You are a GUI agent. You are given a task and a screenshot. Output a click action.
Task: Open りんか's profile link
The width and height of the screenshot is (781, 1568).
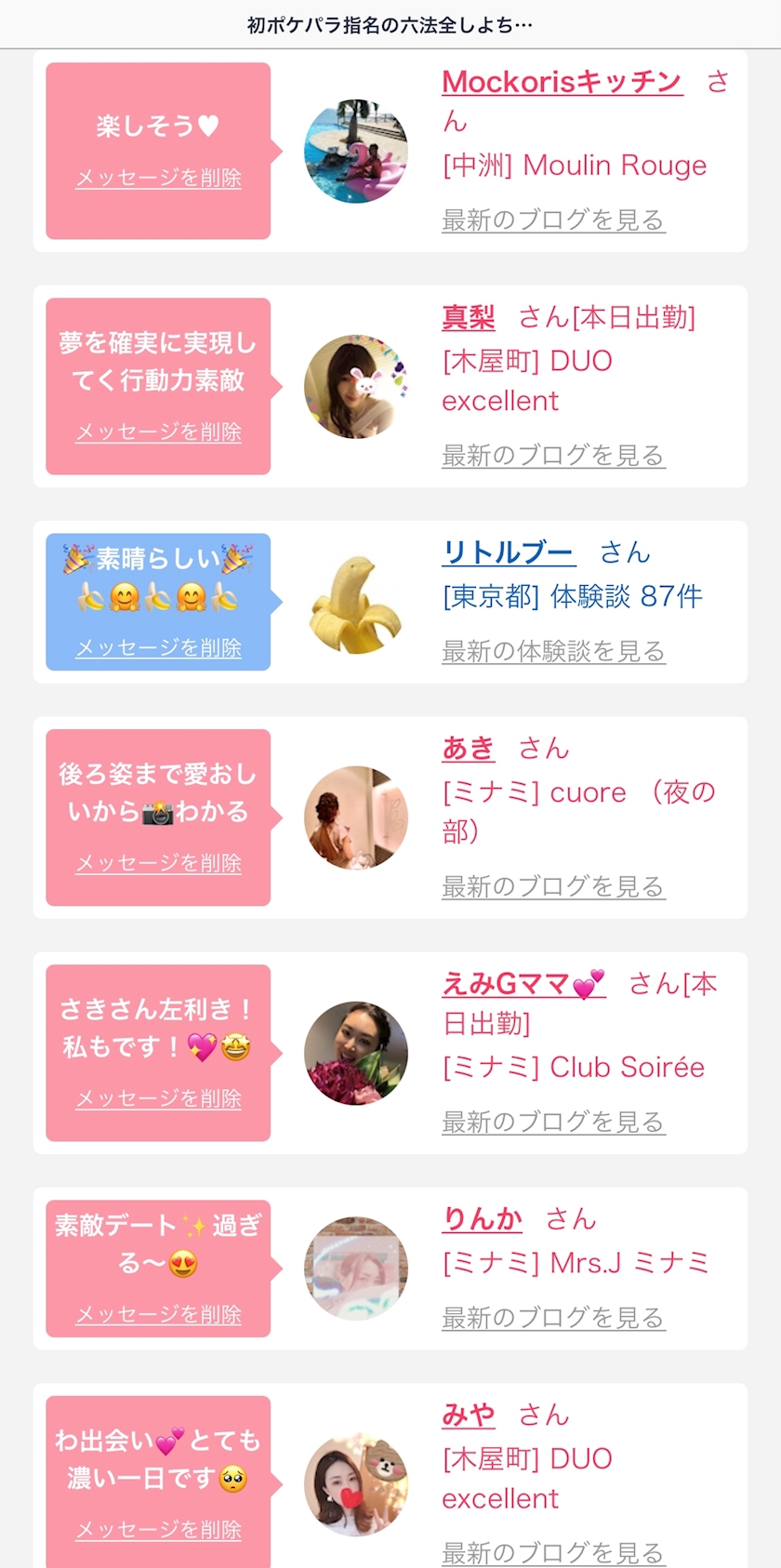(x=482, y=1219)
